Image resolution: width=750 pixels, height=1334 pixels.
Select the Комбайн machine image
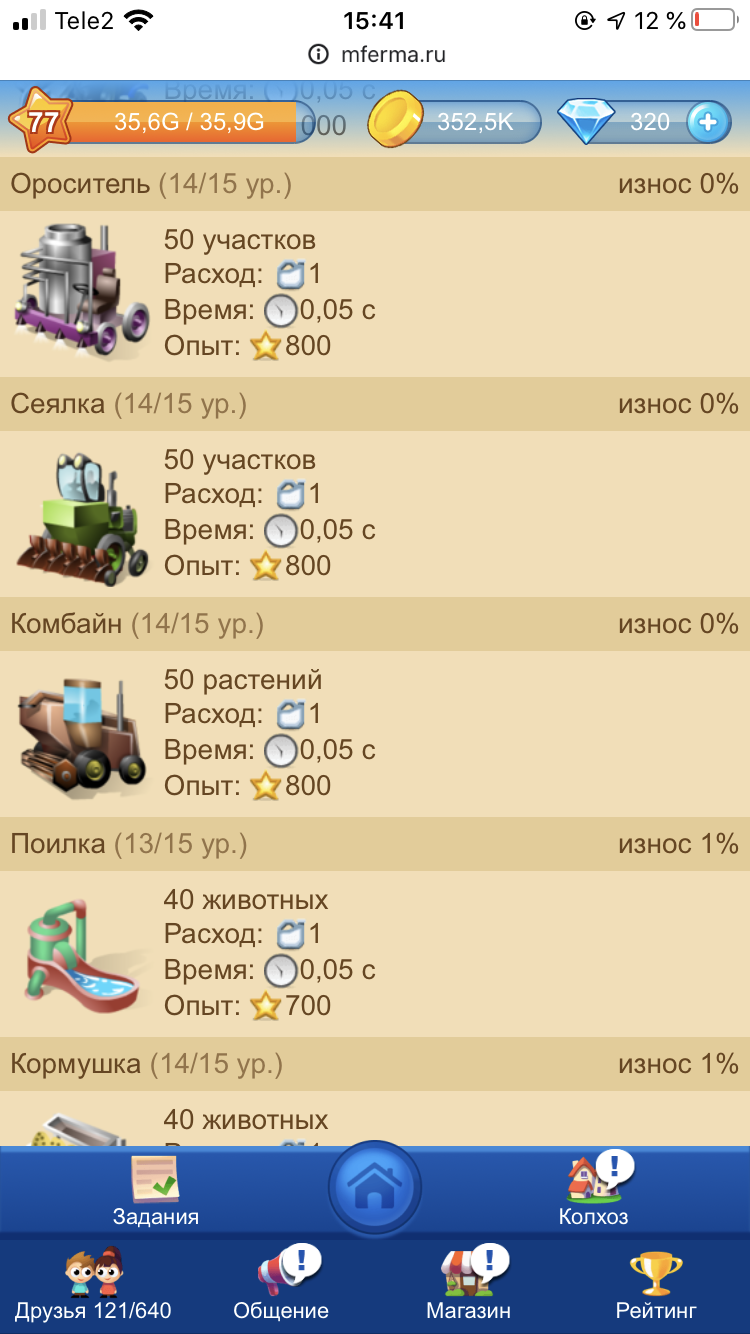click(x=78, y=730)
